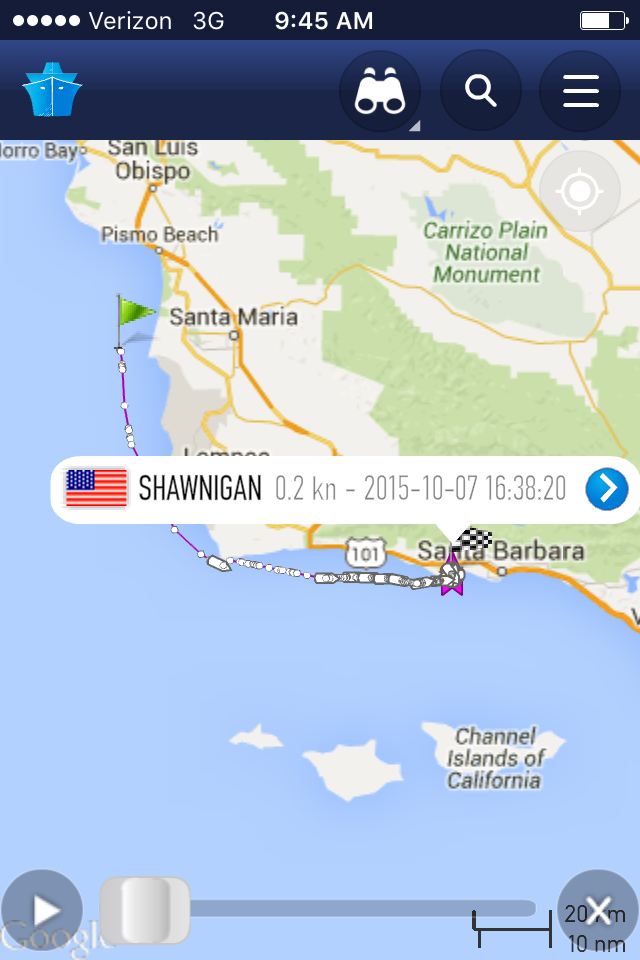Open SHAWNIGAN vessel details arrow

coord(606,489)
